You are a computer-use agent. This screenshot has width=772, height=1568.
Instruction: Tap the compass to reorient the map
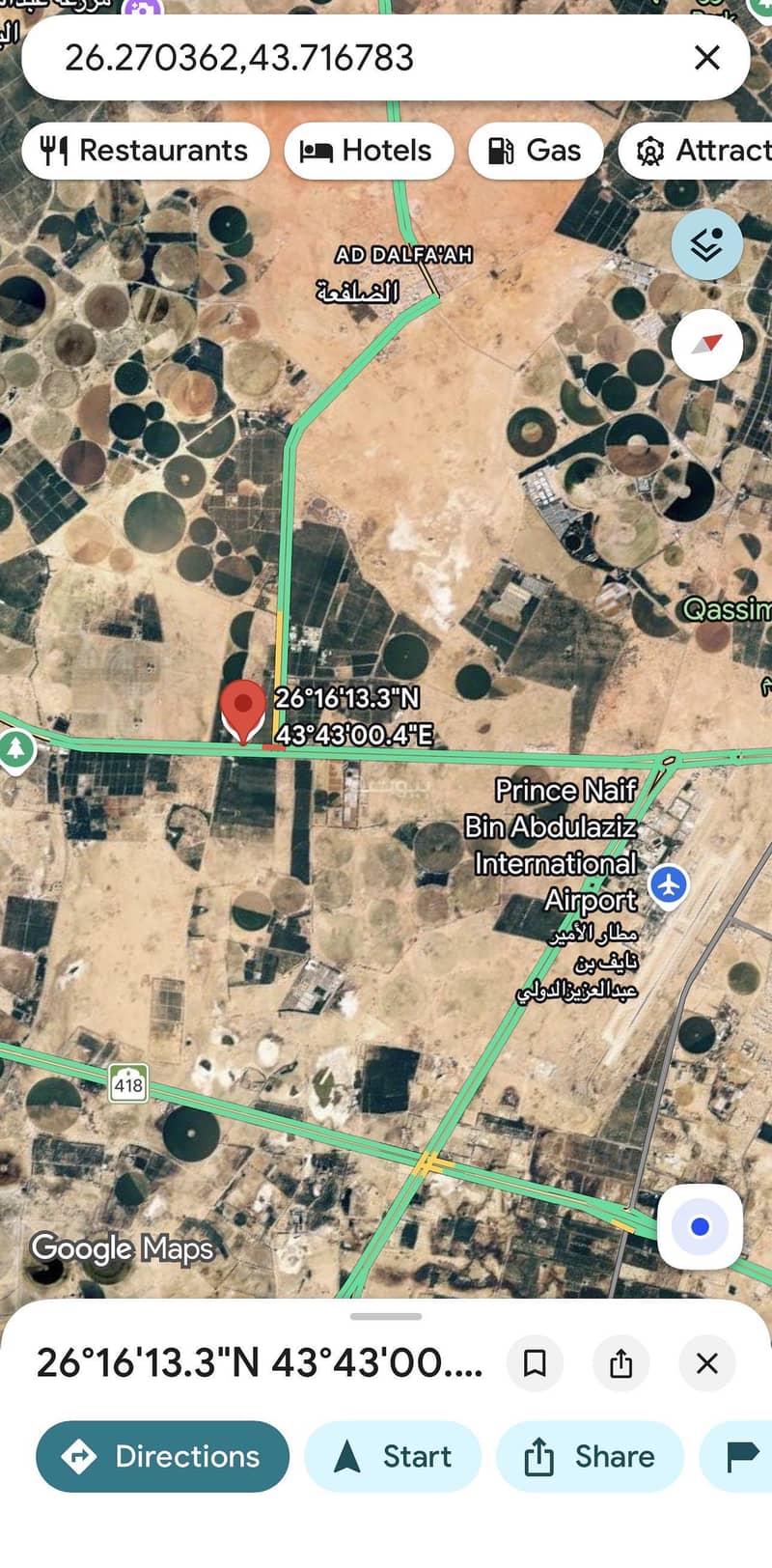707,344
